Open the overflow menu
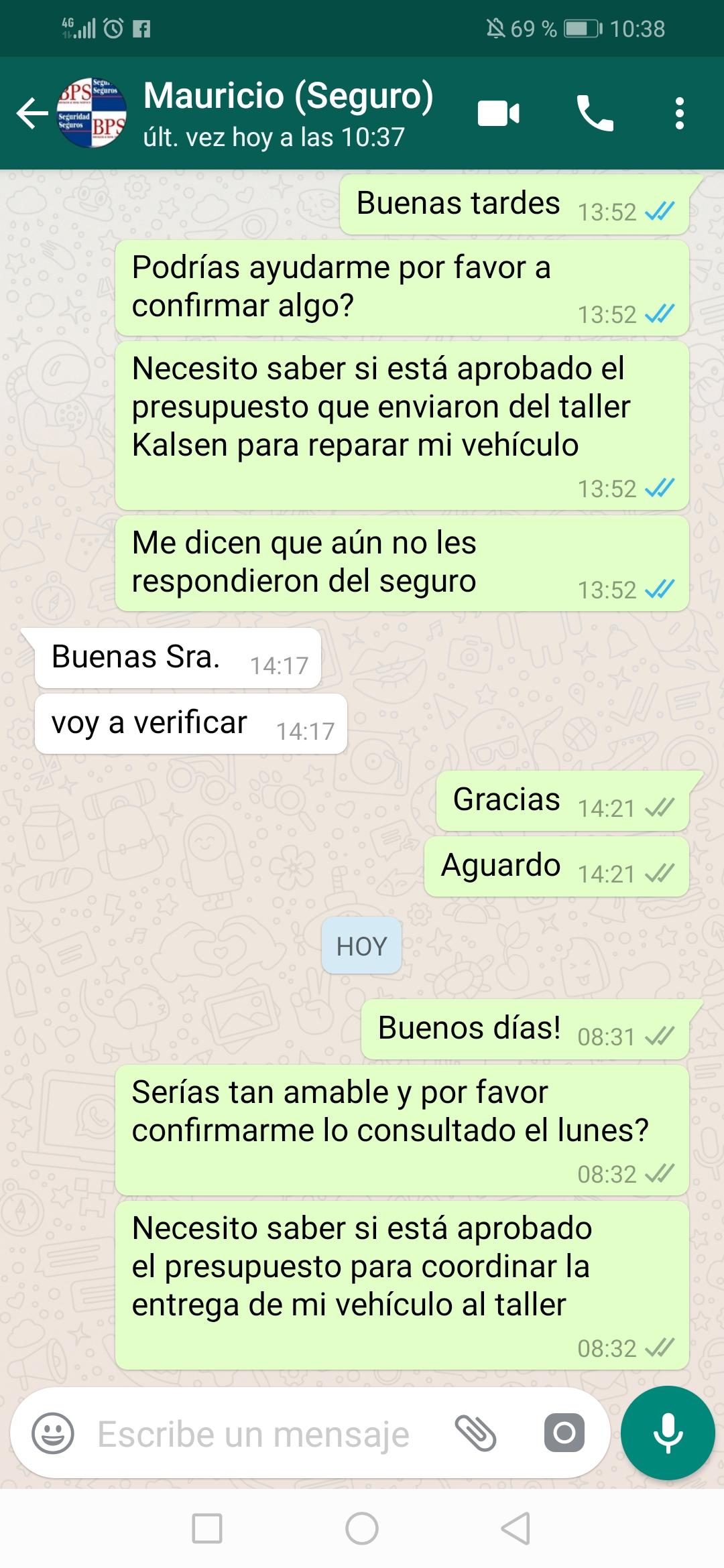724x1568 pixels. point(680,113)
